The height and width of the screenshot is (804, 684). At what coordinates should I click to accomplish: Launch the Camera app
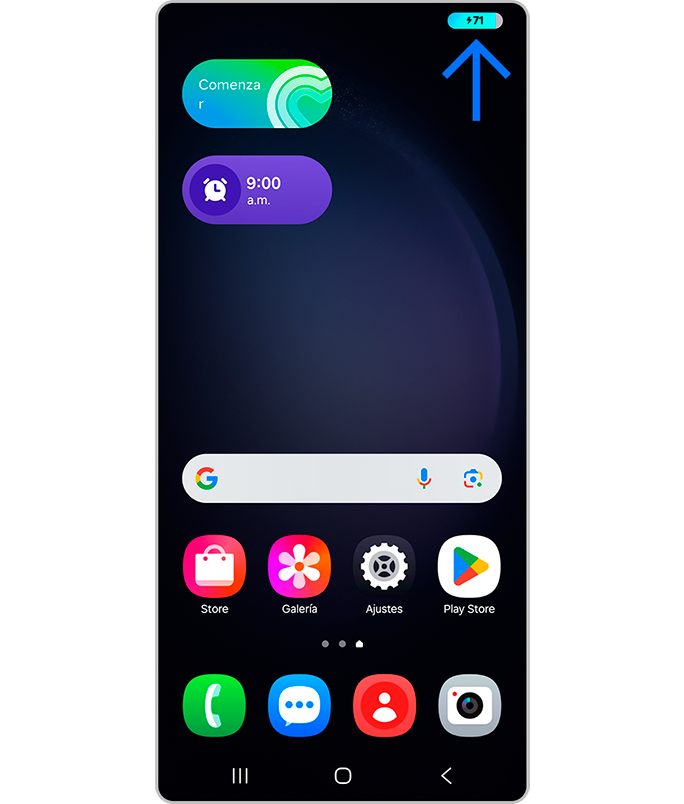click(469, 705)
